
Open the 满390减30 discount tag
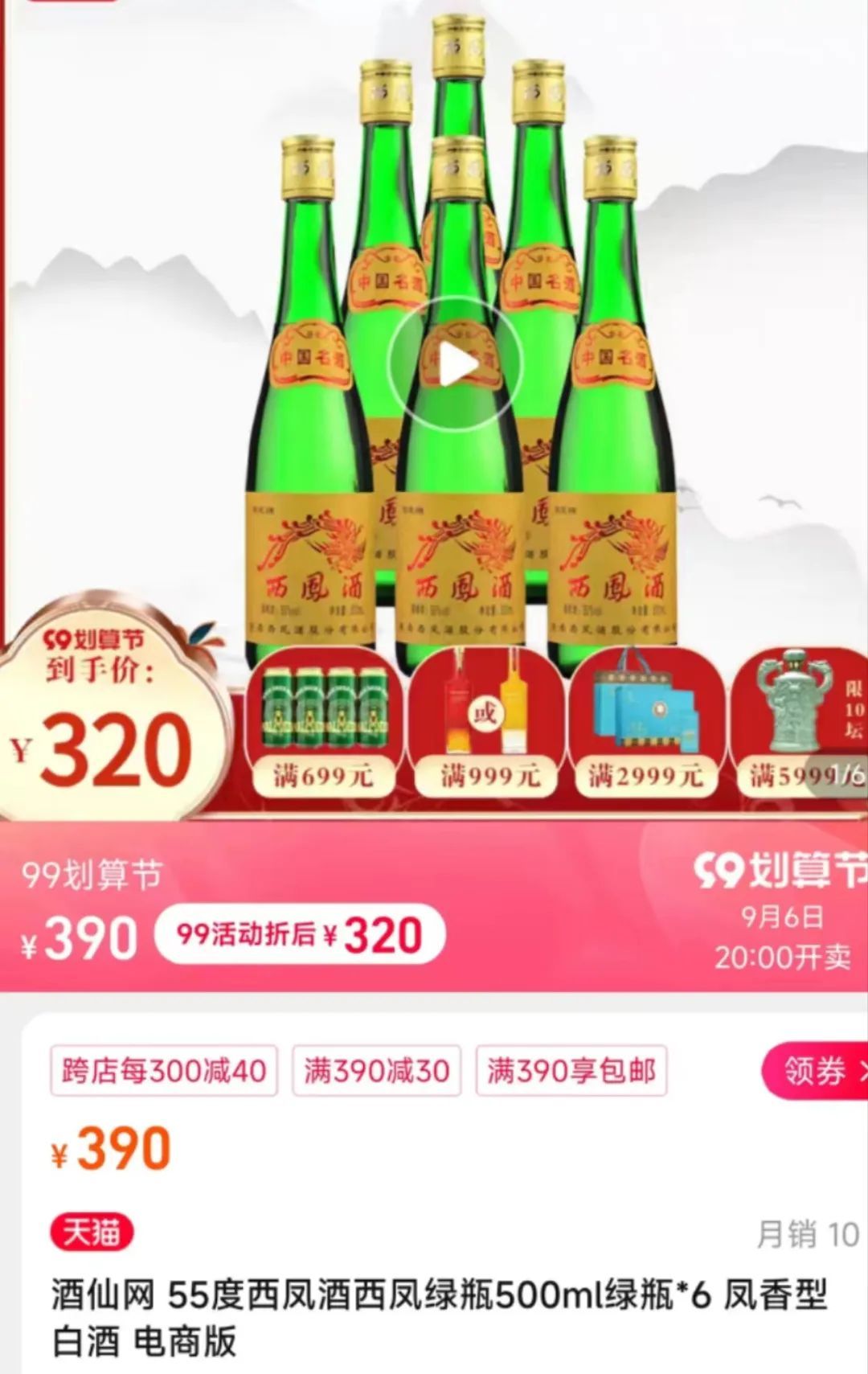tap(376, 1071)
